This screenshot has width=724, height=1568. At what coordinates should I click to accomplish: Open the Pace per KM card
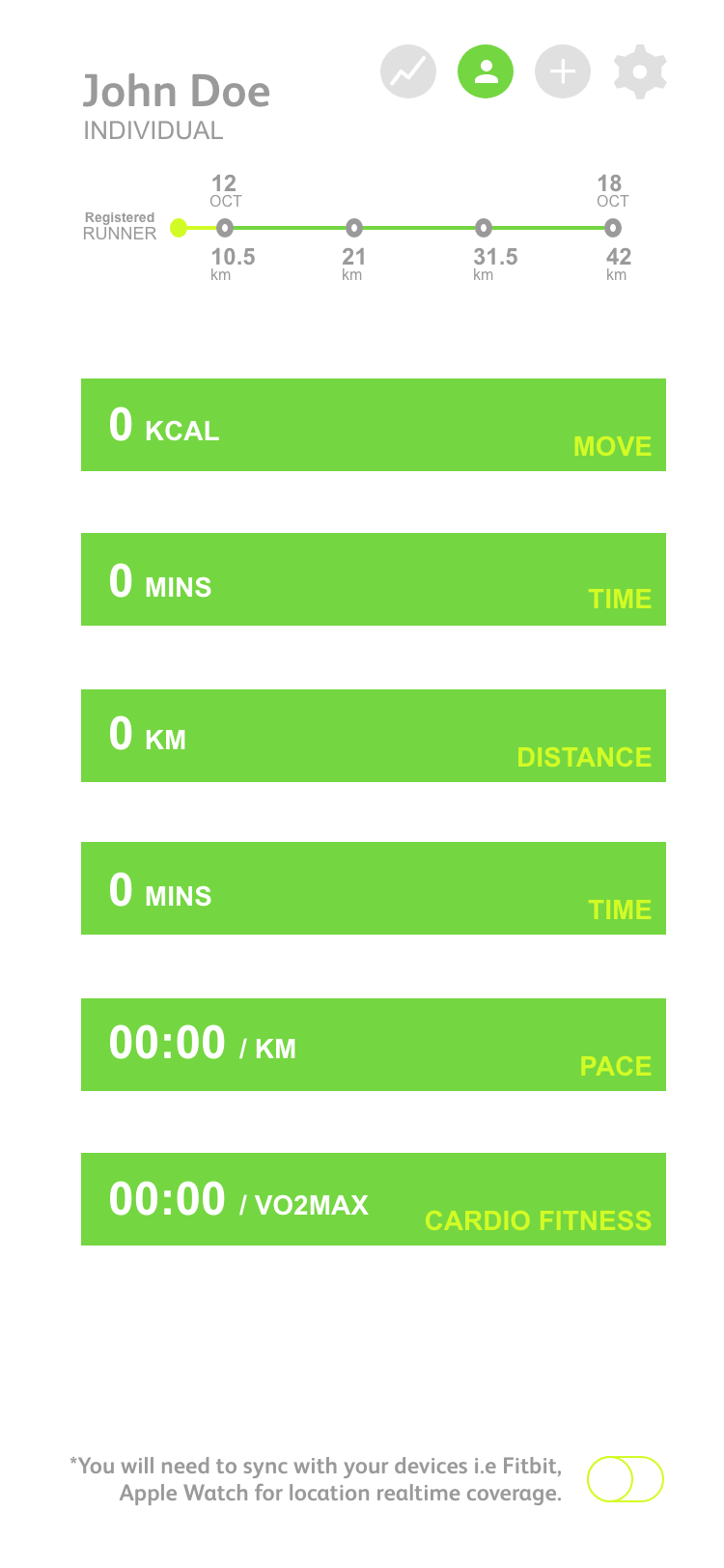point(374,1045)
